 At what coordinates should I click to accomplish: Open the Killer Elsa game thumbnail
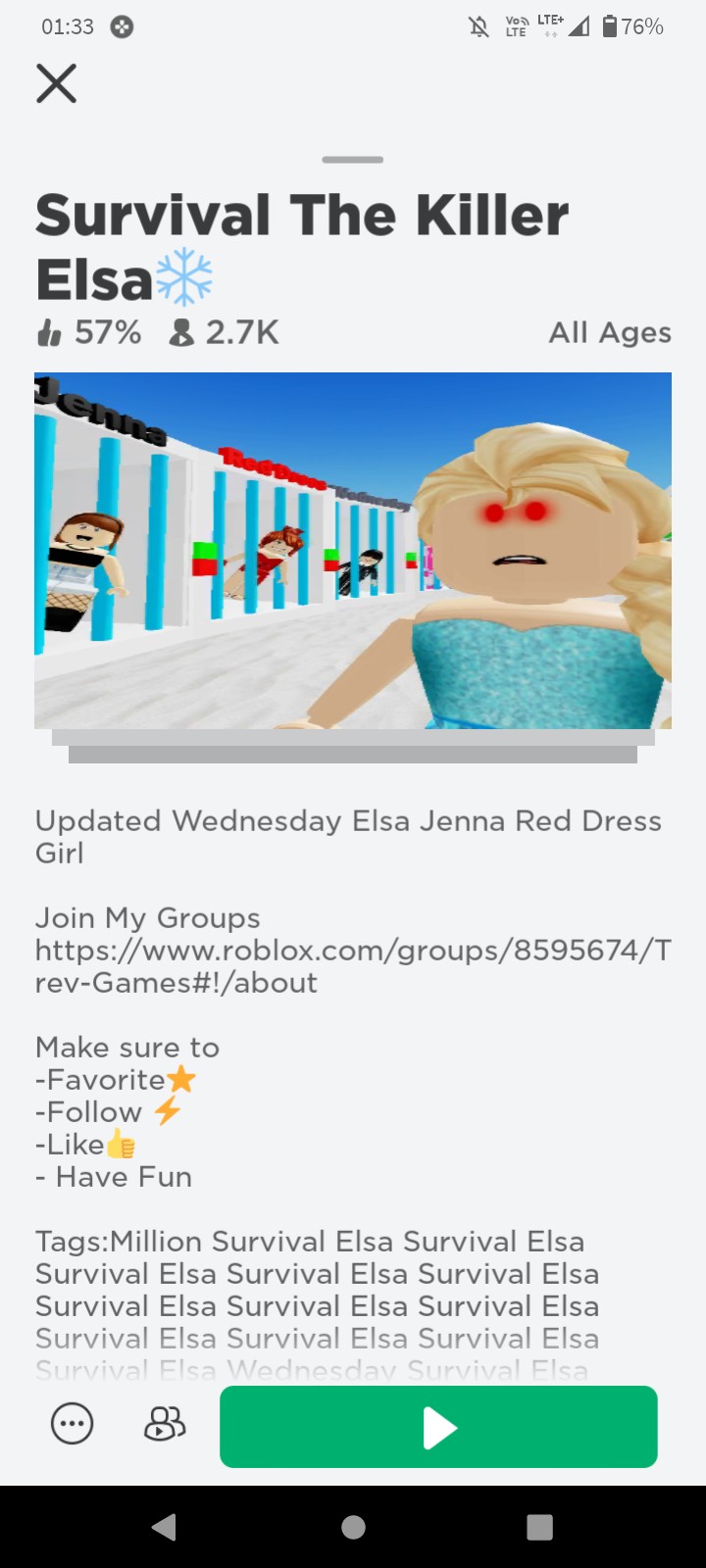353,551
